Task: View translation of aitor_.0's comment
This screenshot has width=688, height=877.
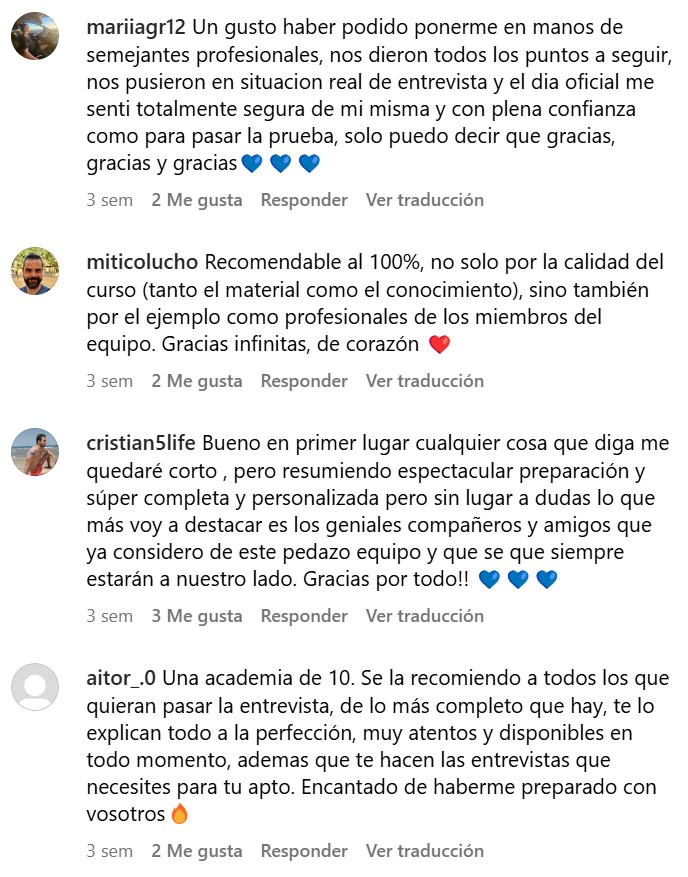Action: pos(424,851)
